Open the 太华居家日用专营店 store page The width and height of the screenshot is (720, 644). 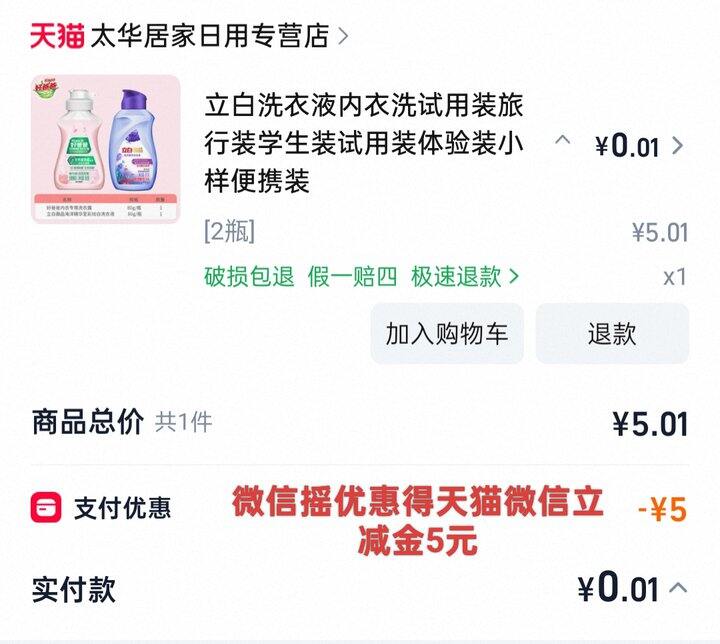pos(210,37)
